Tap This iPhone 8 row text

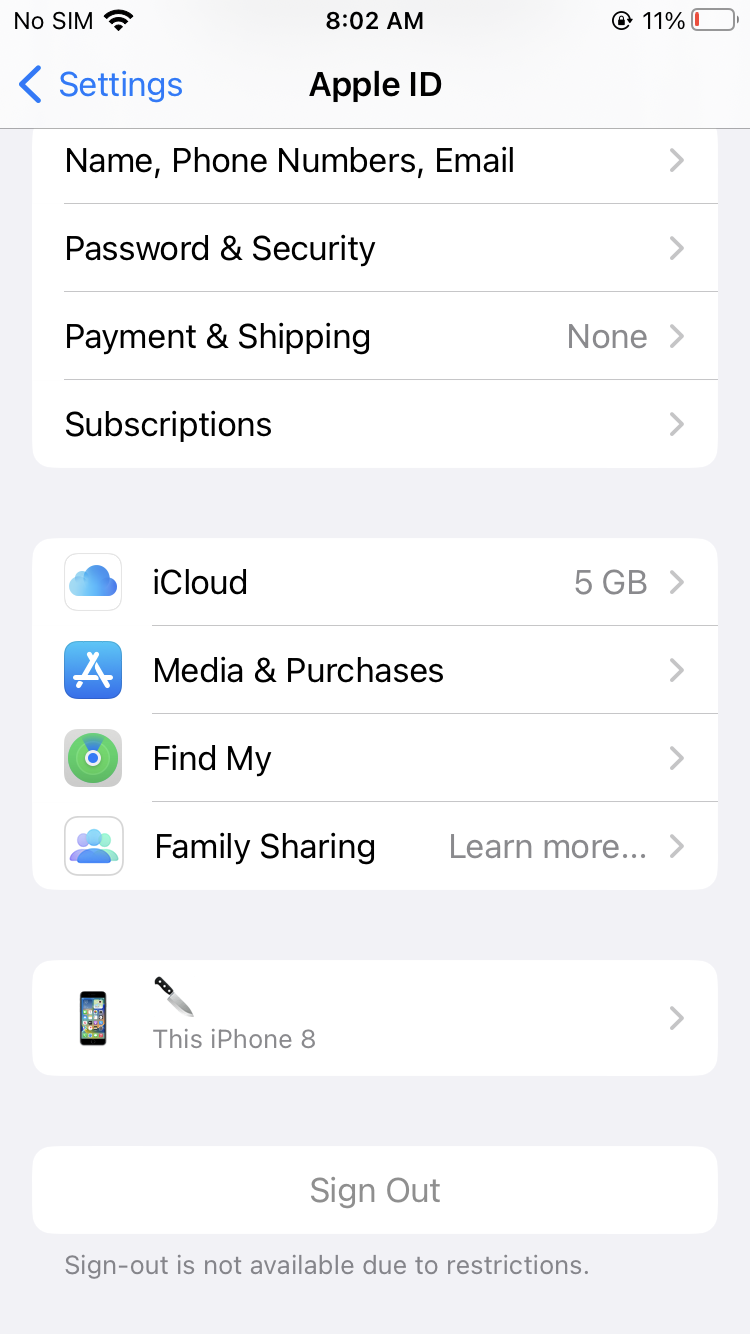pyautogui.click(x=234, y=1039)
